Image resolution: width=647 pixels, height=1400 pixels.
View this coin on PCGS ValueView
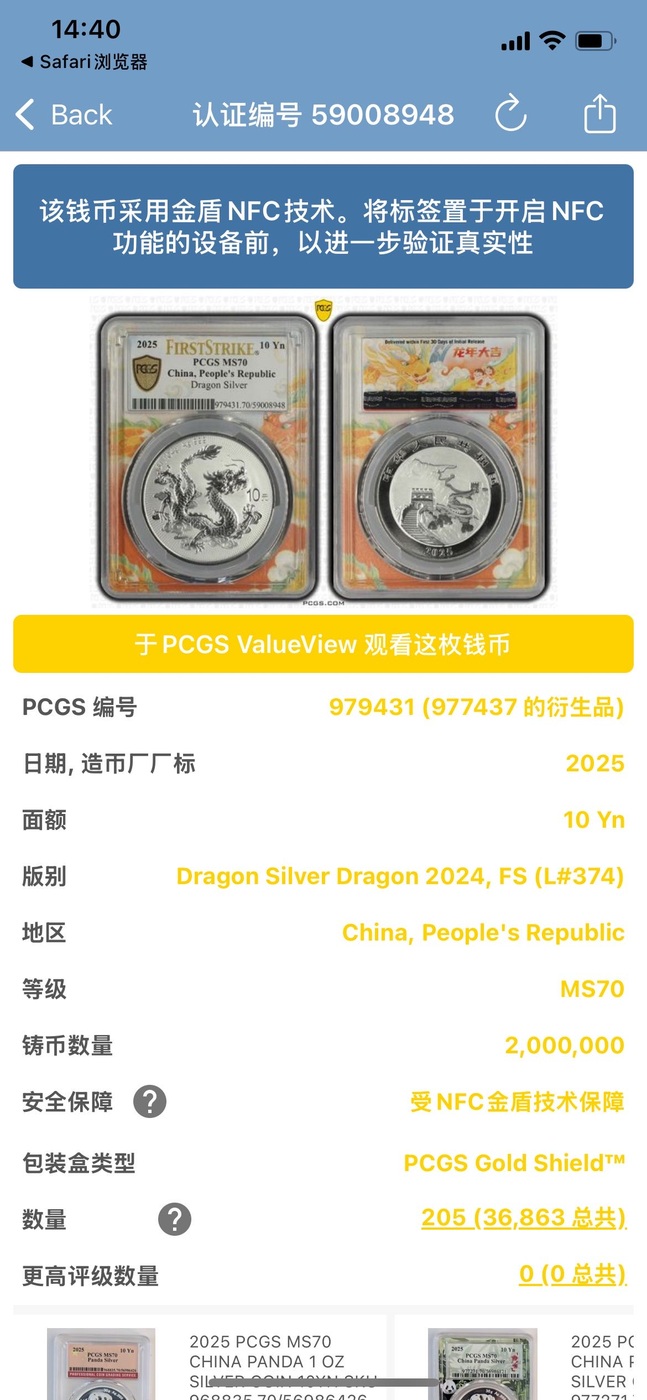point(323,644)
